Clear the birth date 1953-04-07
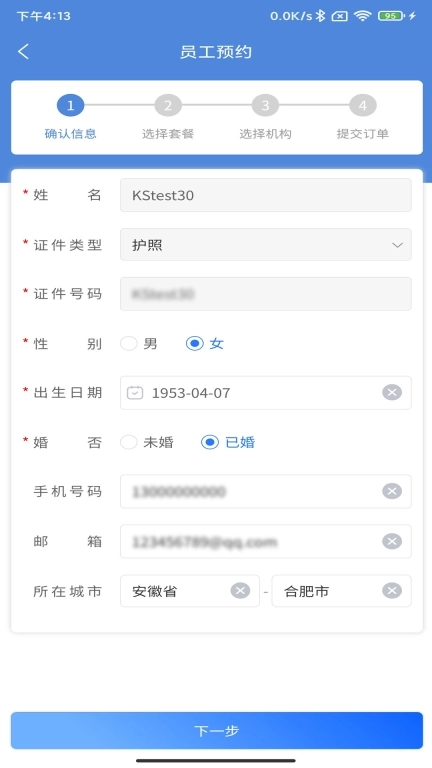 pyautogui.click(x=392, y=393)
